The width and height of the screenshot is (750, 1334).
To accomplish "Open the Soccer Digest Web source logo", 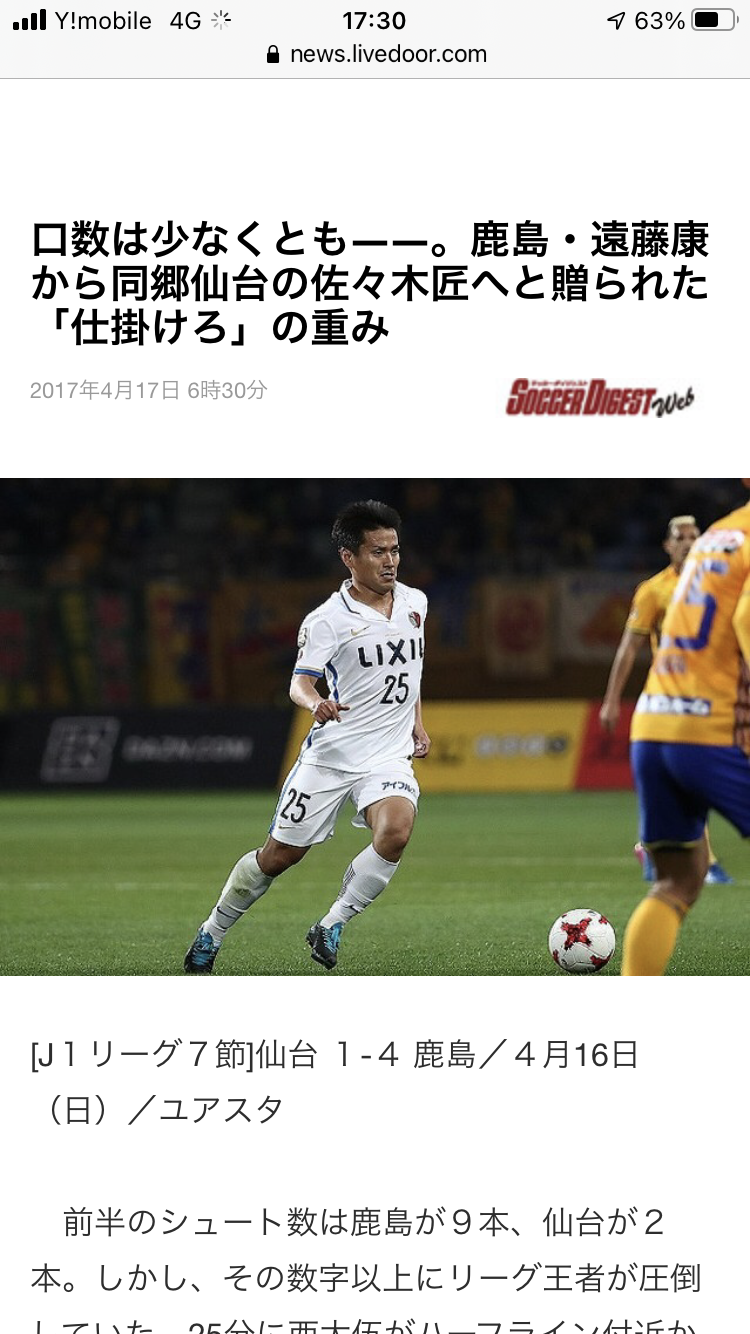I will 600,397.
